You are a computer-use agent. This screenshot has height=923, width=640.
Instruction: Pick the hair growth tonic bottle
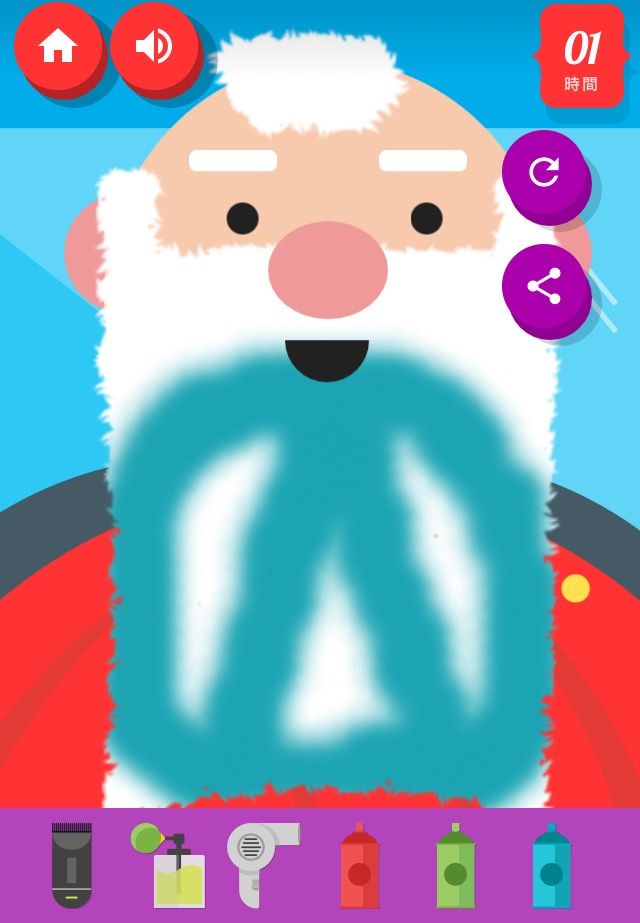(171, 866)
